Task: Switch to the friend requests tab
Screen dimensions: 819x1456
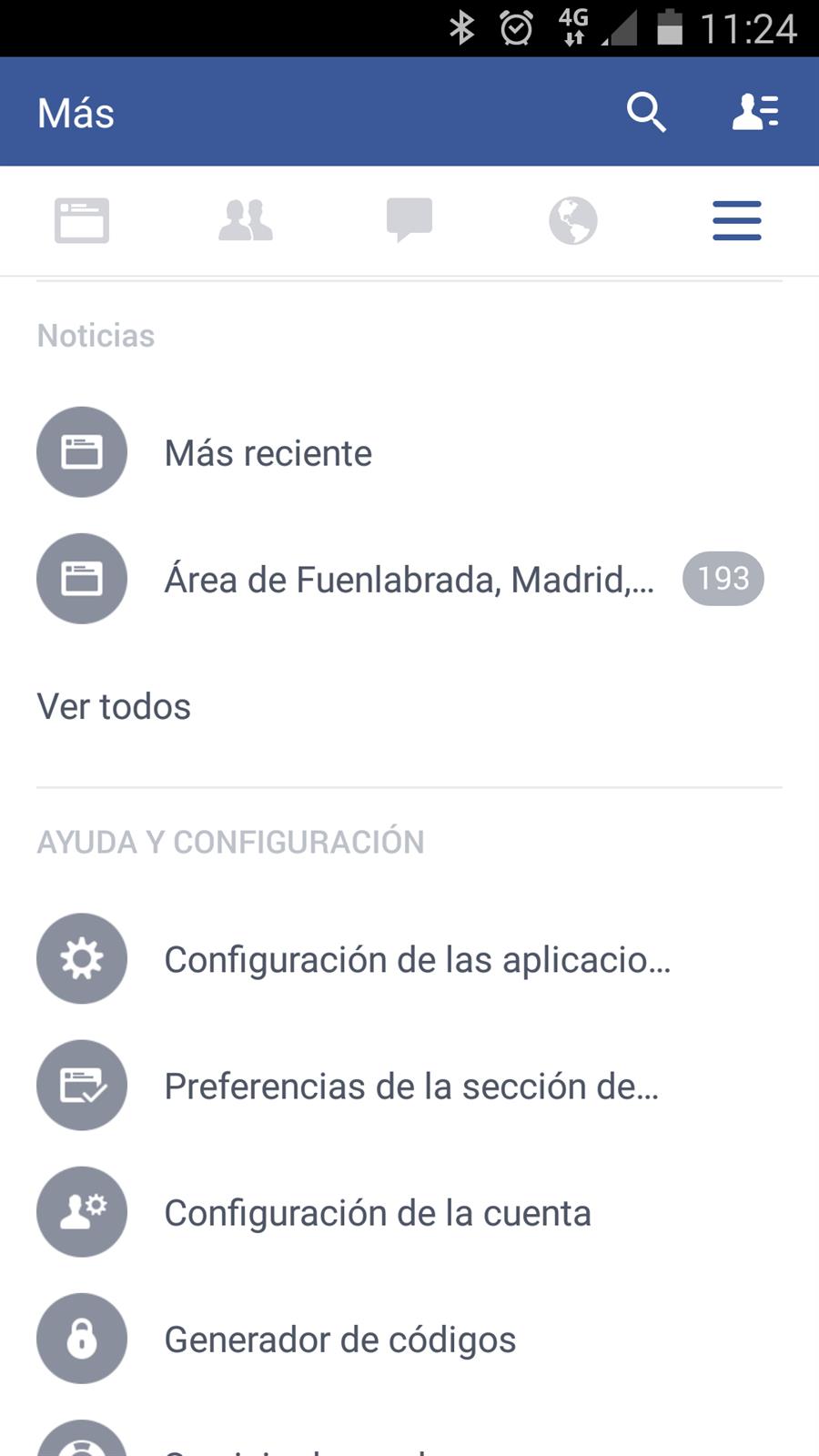Action: [x=246, y=220]
